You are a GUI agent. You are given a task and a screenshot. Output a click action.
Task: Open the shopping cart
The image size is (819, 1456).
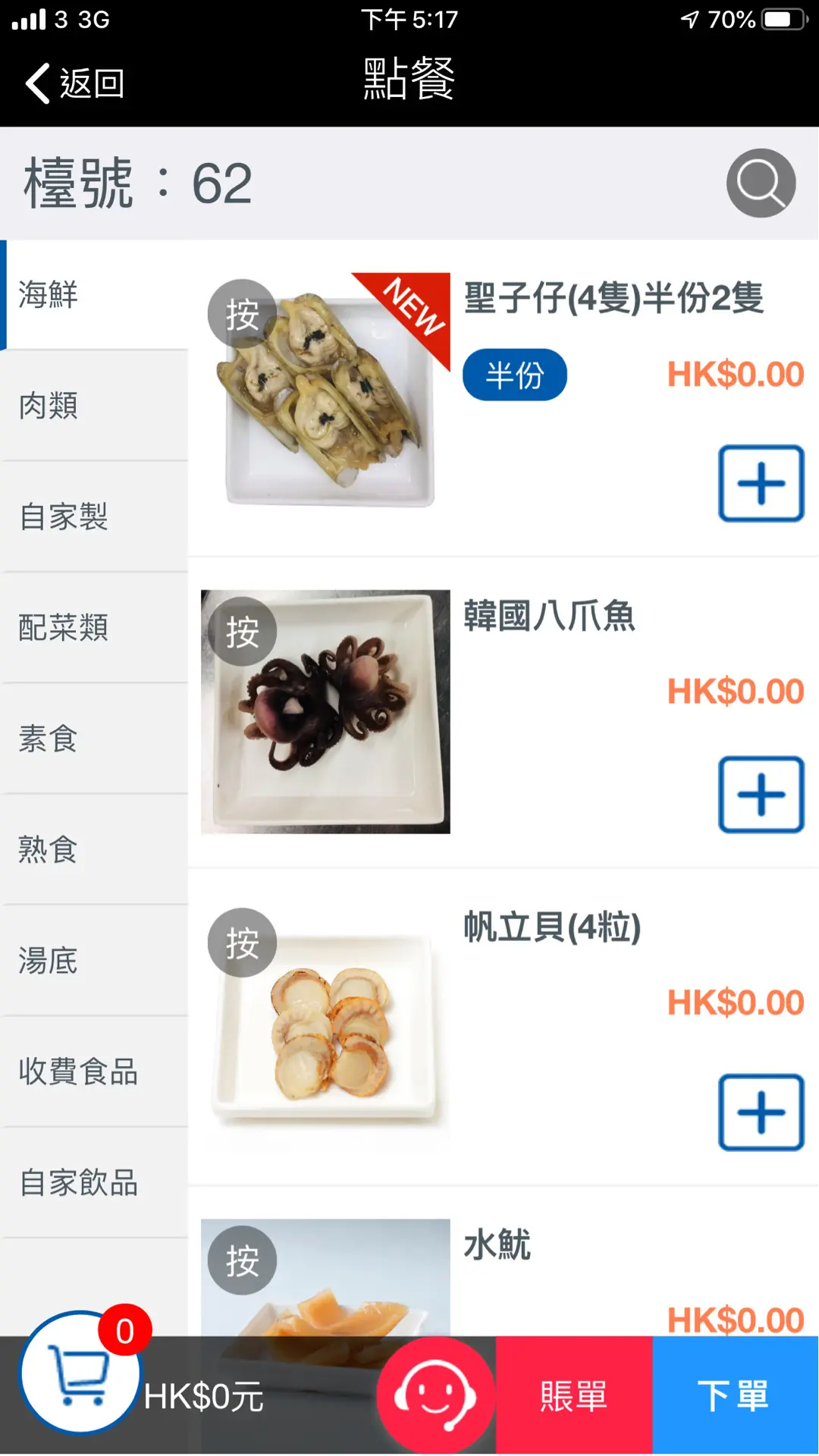coord(80,1373)
